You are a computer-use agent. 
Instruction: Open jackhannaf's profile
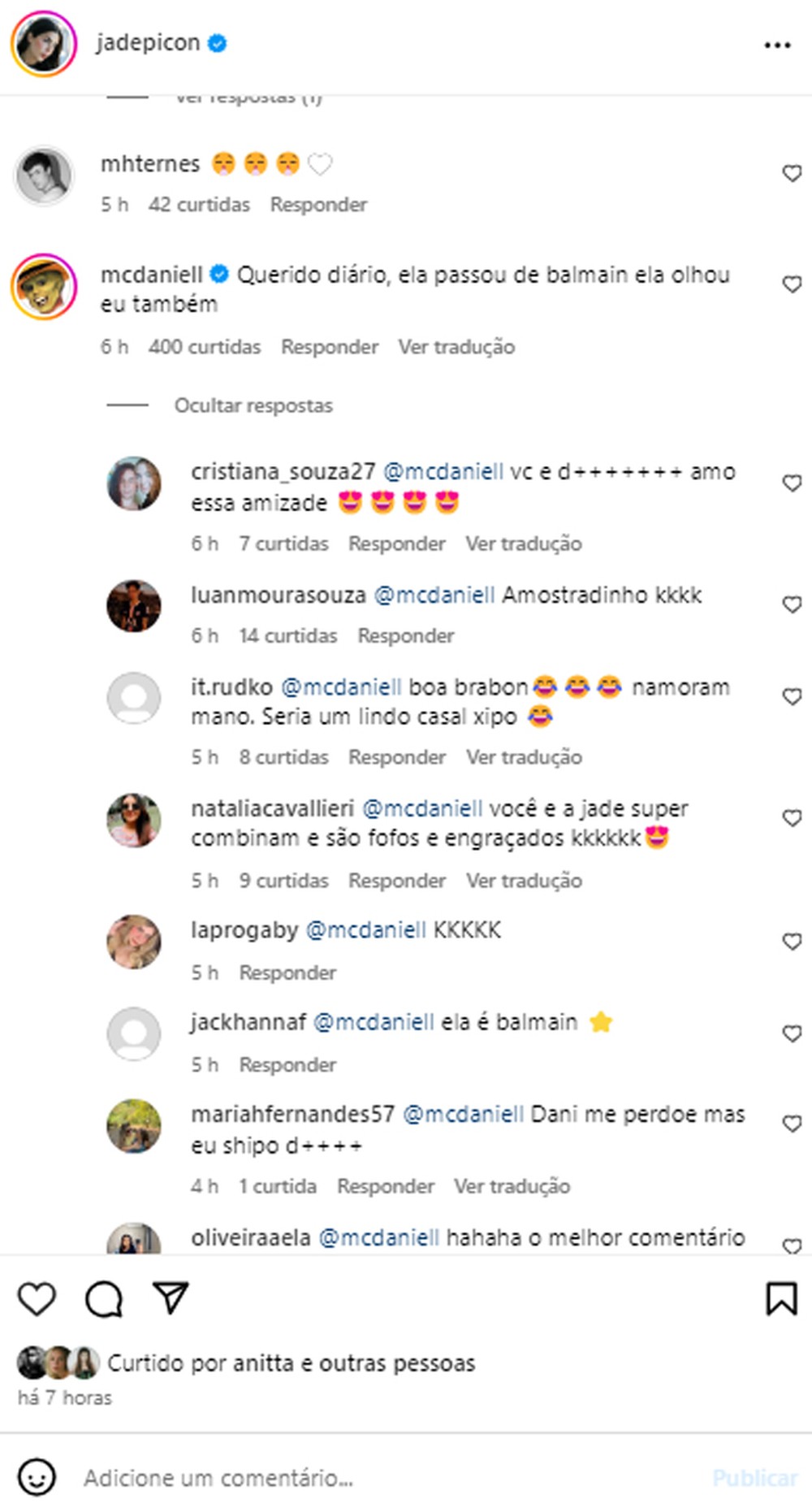(x=248, y=1021)
